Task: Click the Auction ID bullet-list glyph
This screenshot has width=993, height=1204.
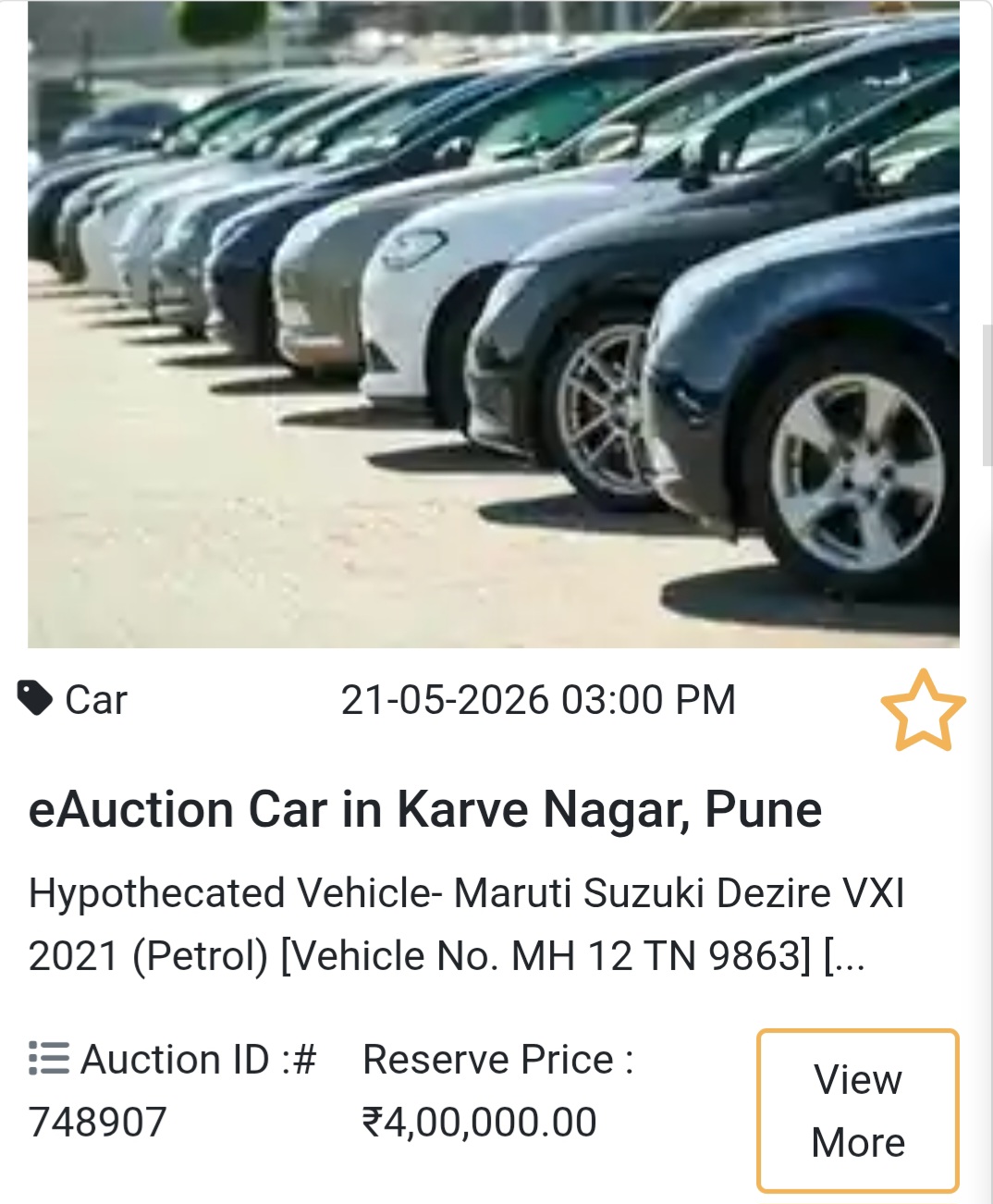Action: pyautogui.click(x=51, y=1057)
